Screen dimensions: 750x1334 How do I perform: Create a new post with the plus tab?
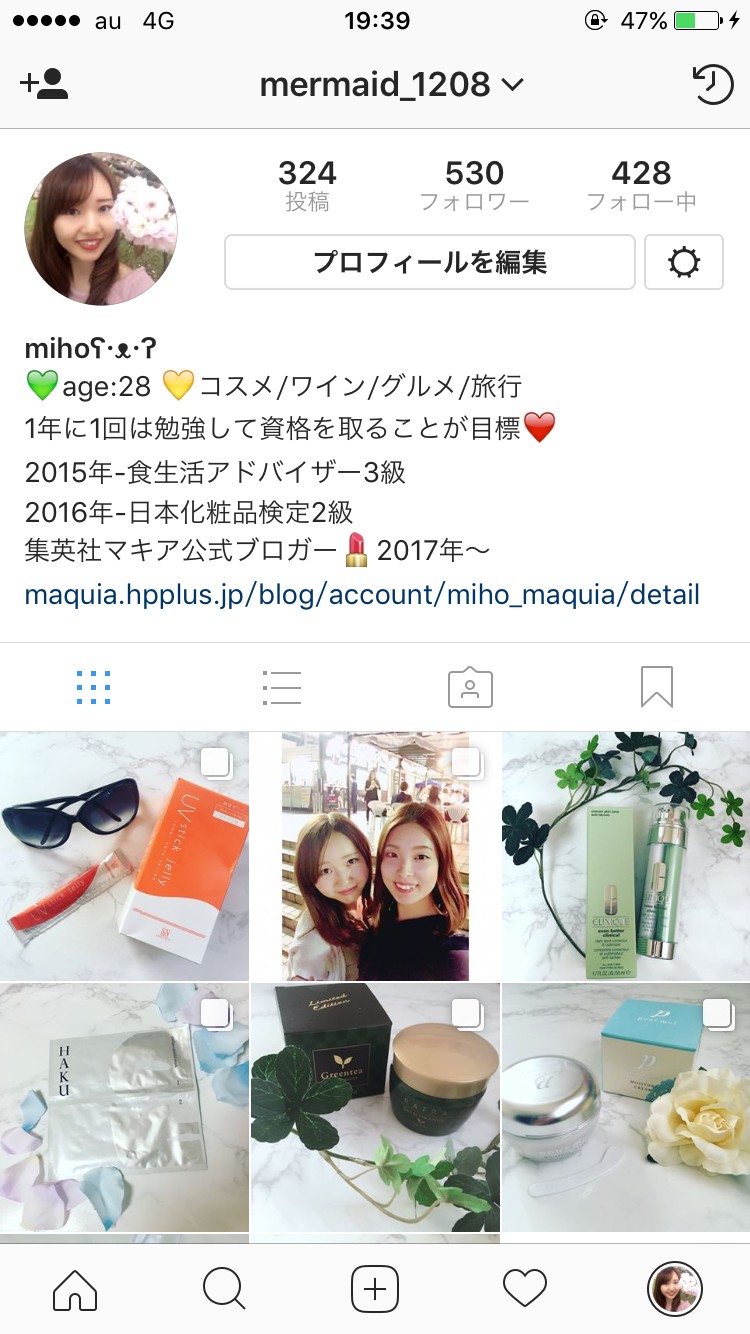(x=375, y=1289)
